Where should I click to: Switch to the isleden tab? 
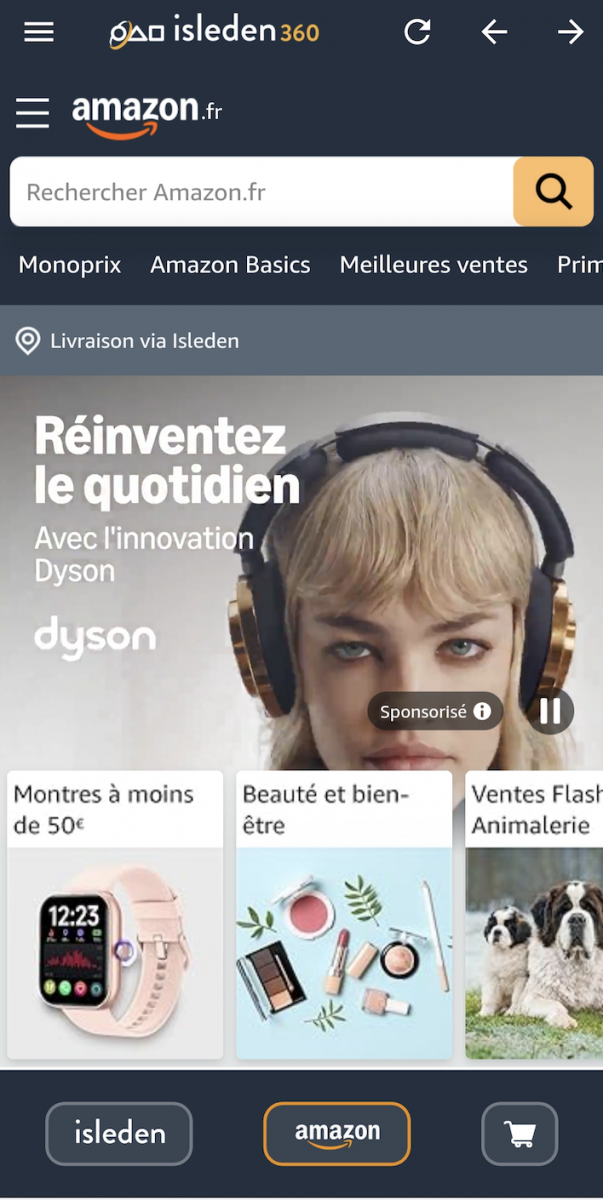pyautogui.click(x=119, y=1133)
